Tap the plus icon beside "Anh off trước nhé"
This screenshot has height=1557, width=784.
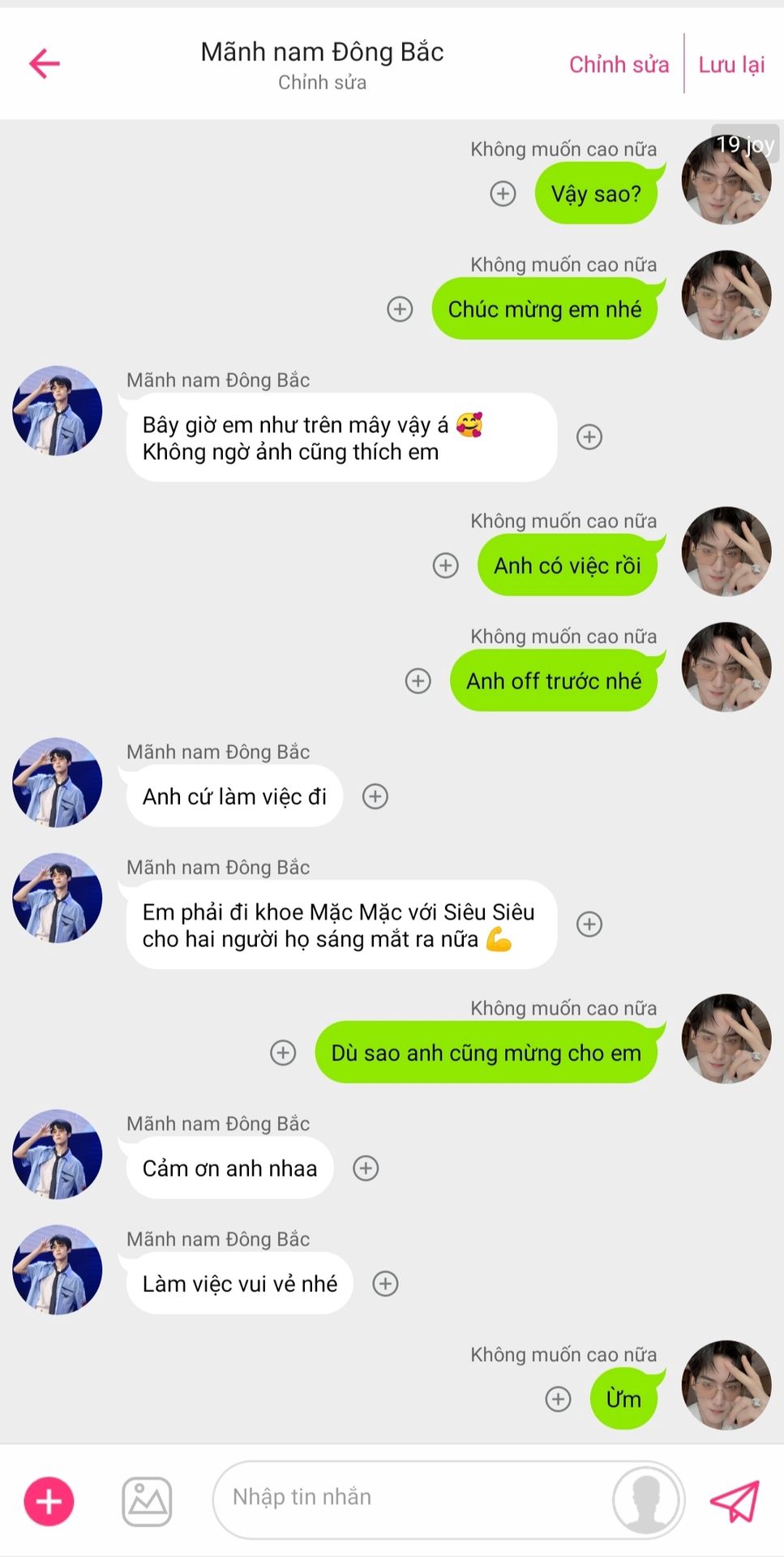coord(418,681)
